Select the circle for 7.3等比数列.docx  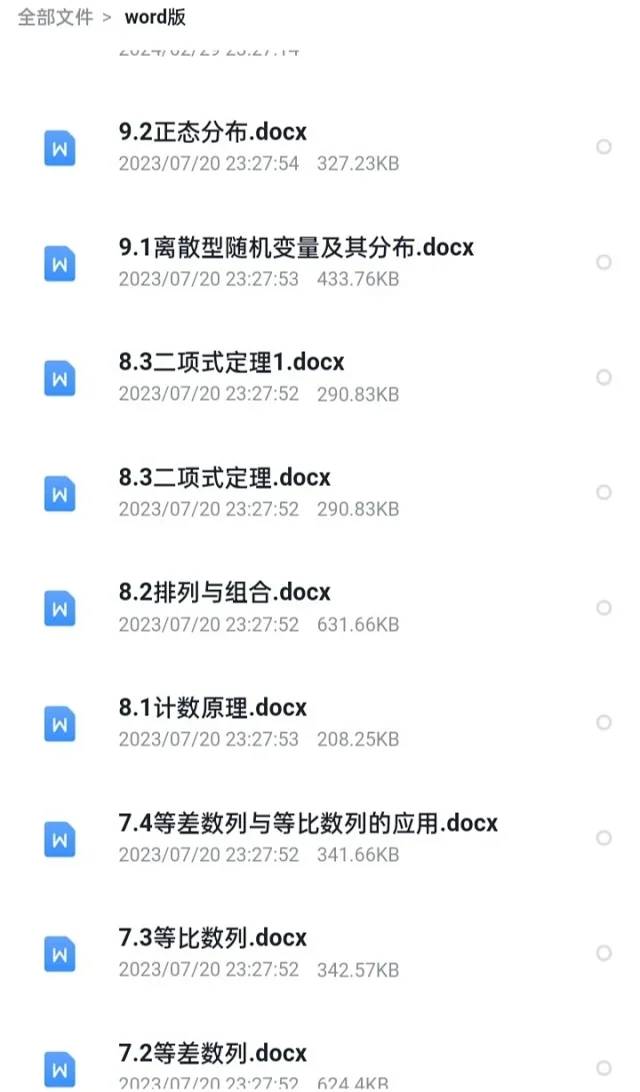pyautogui.click(x=604, y=953)
